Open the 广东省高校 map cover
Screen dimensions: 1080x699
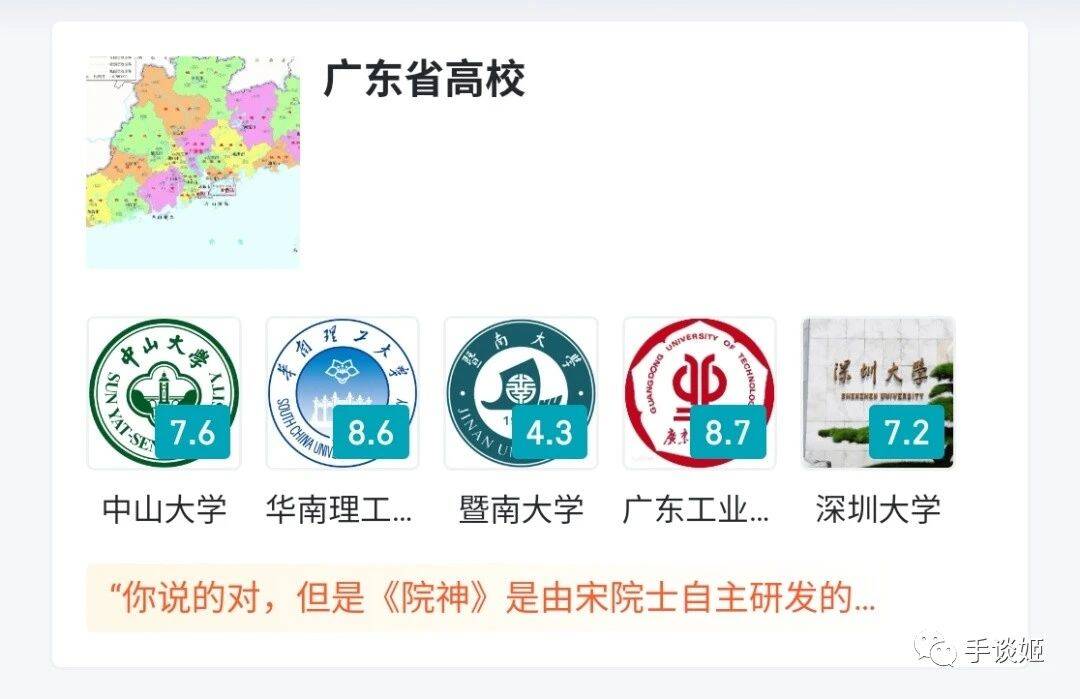[x=193, y=162]
